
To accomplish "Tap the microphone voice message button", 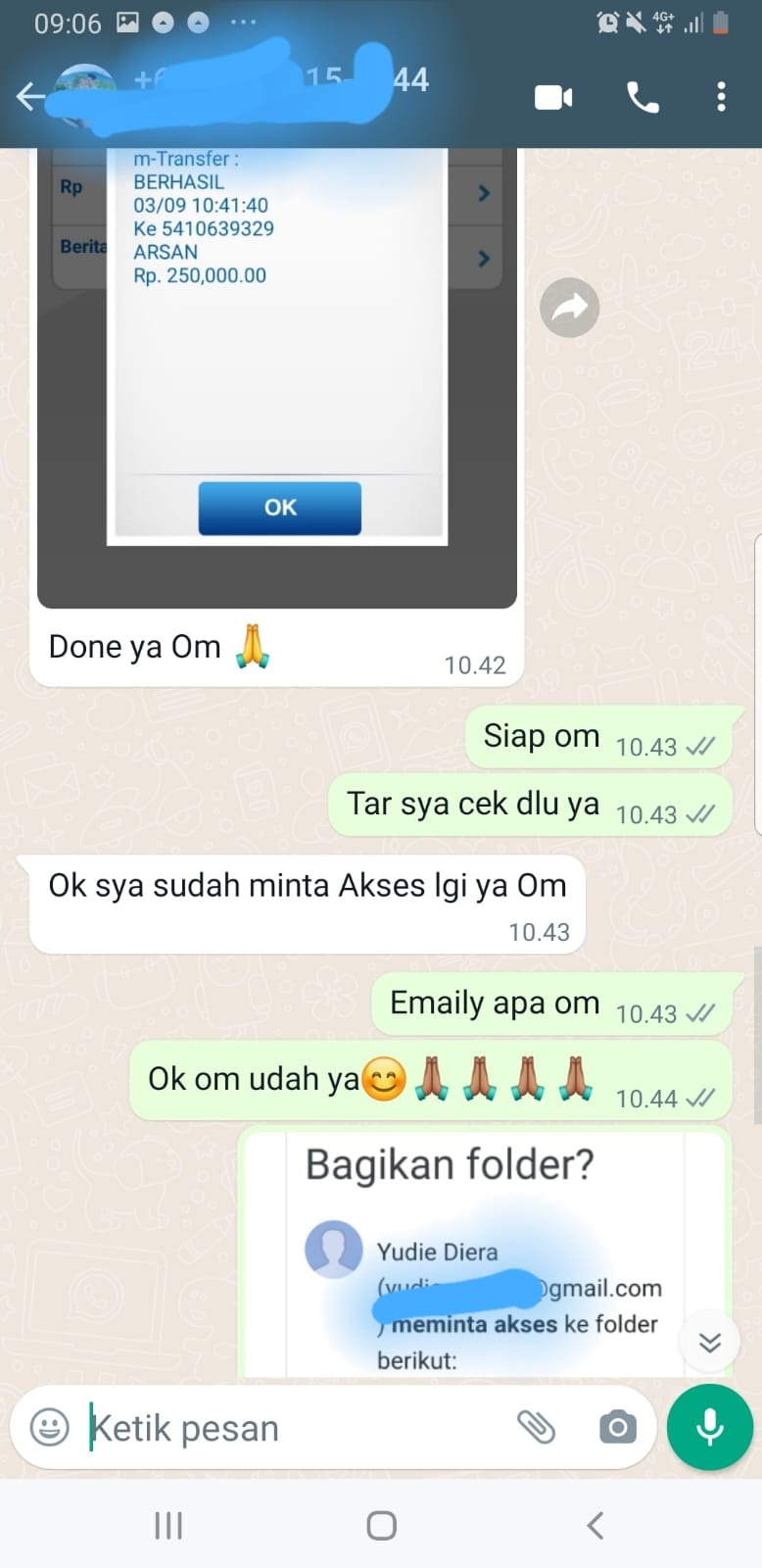I will [x=709, y=1427].
